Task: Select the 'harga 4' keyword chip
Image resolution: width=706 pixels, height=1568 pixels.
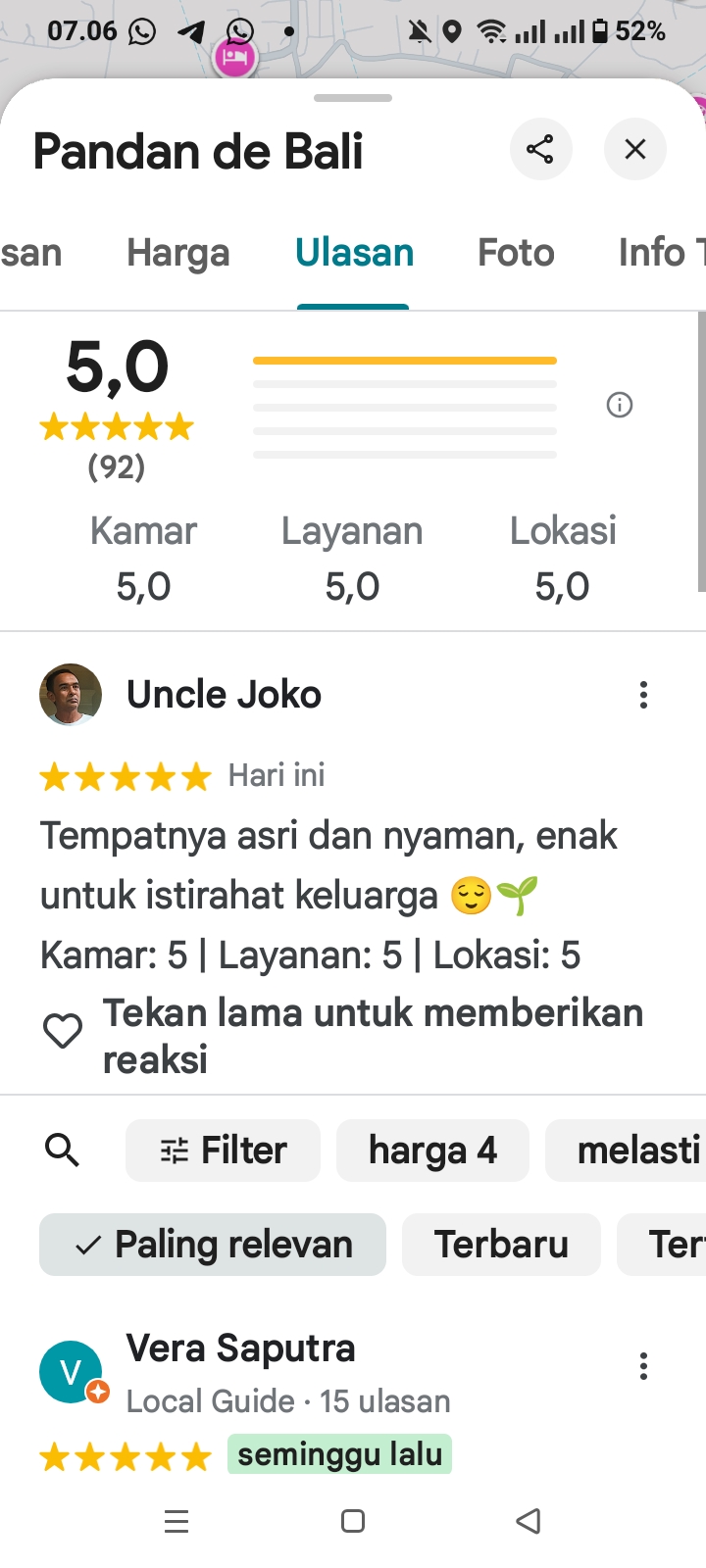Action: pos(432,1151)
